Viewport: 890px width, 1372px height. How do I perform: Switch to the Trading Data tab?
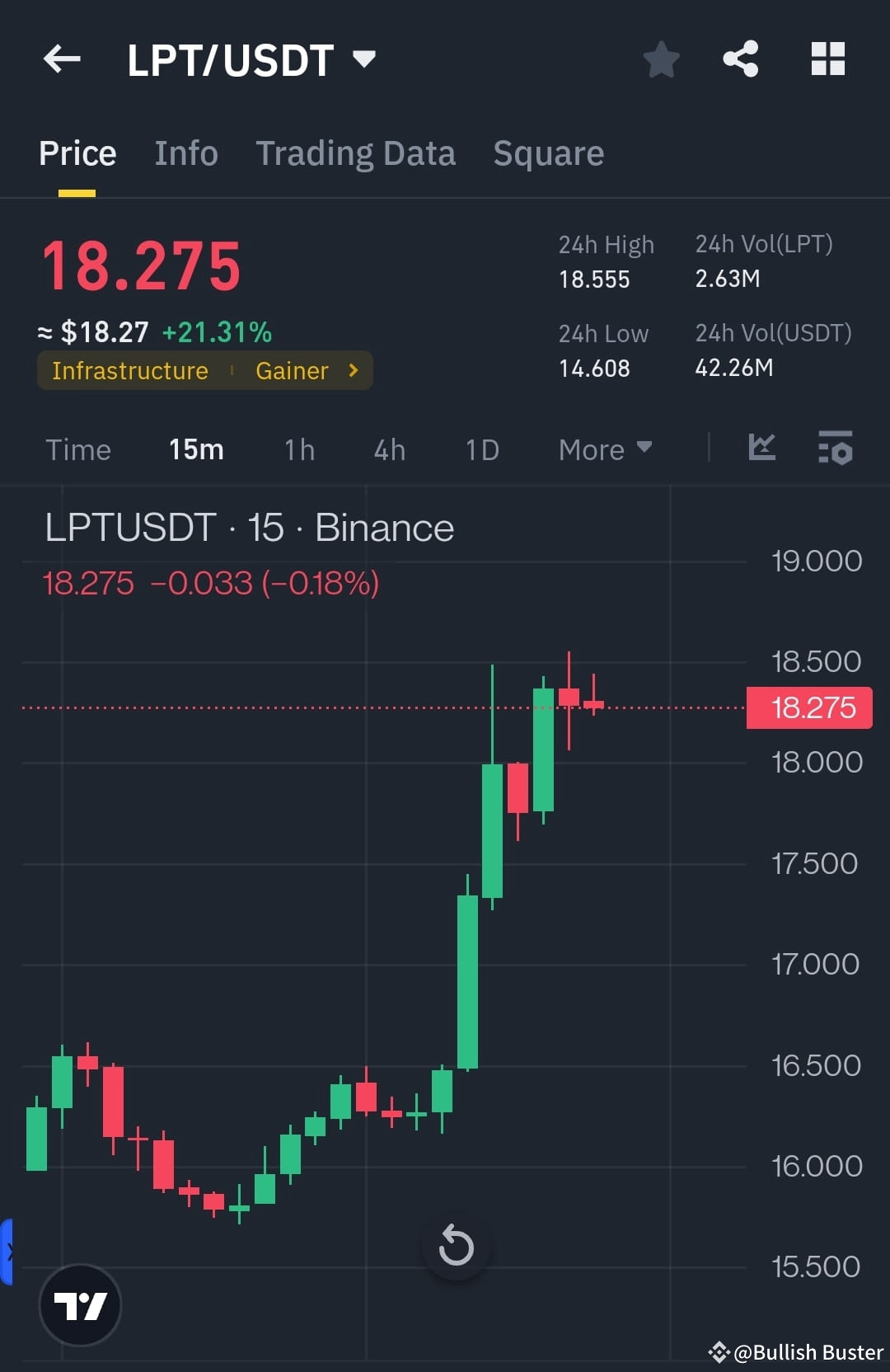[356, 153]
